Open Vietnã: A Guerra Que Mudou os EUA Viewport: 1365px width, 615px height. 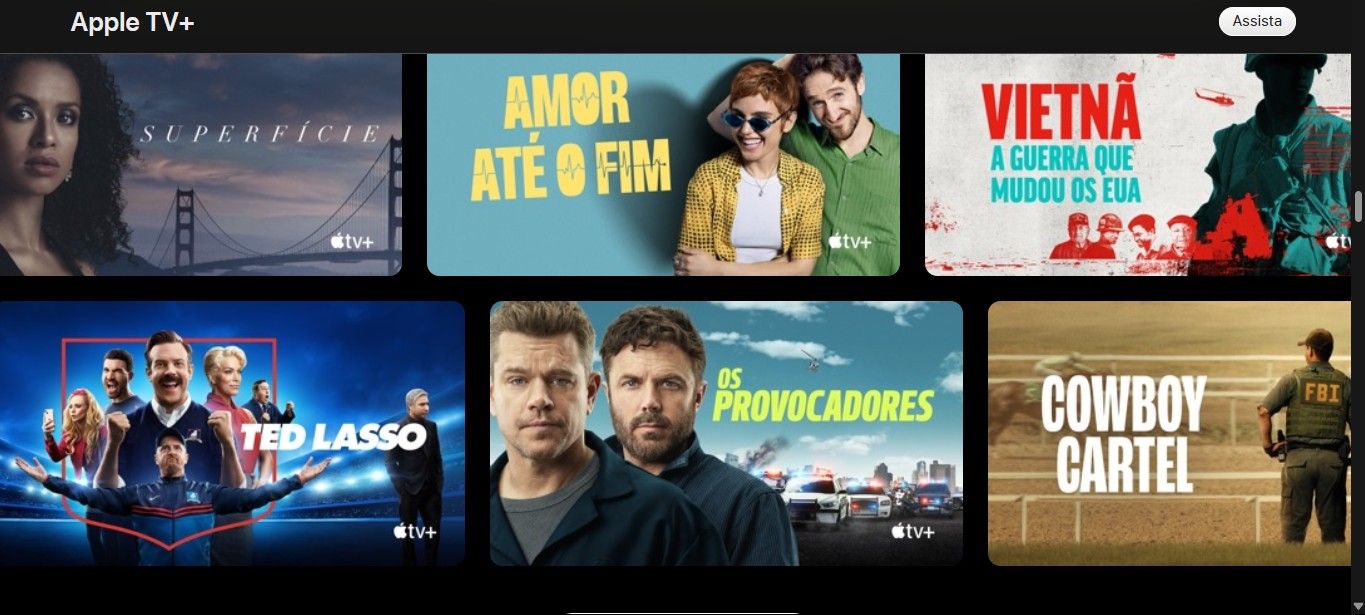coord(1140,165)
